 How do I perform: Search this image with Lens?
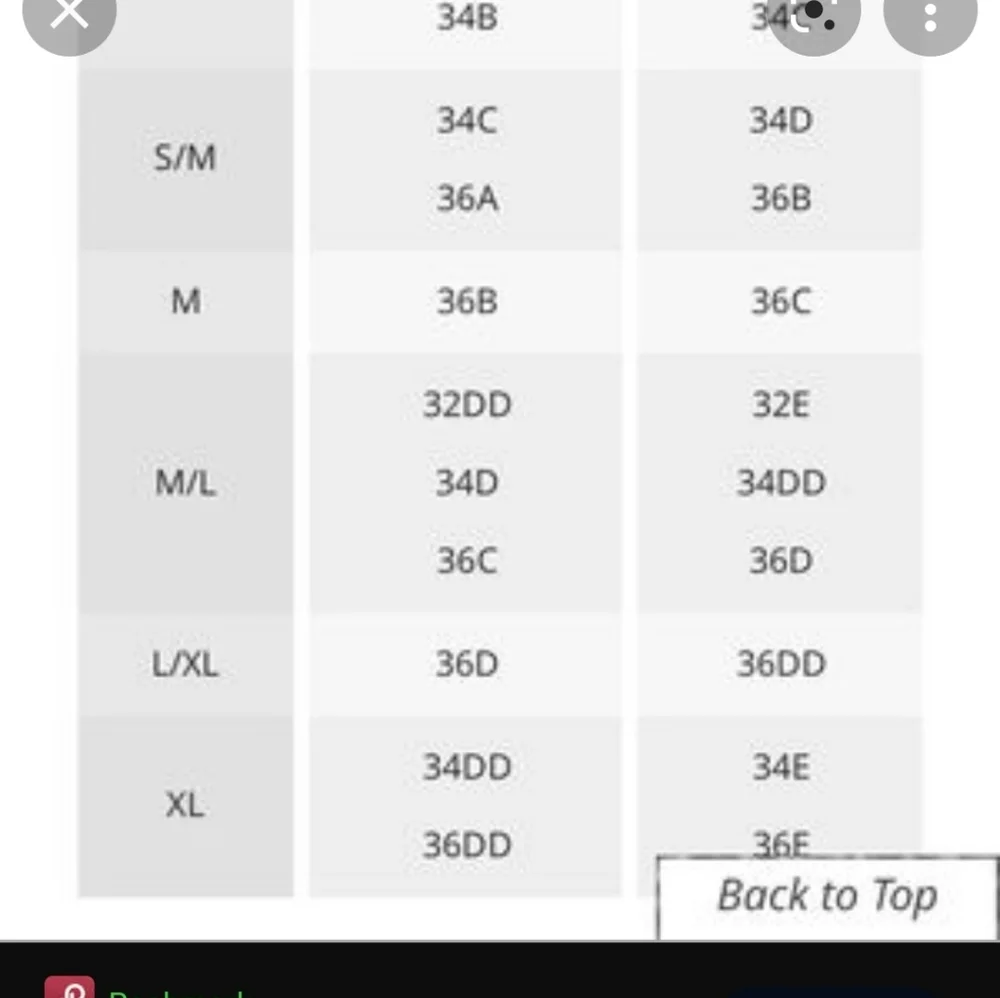[x=814, y=14]
